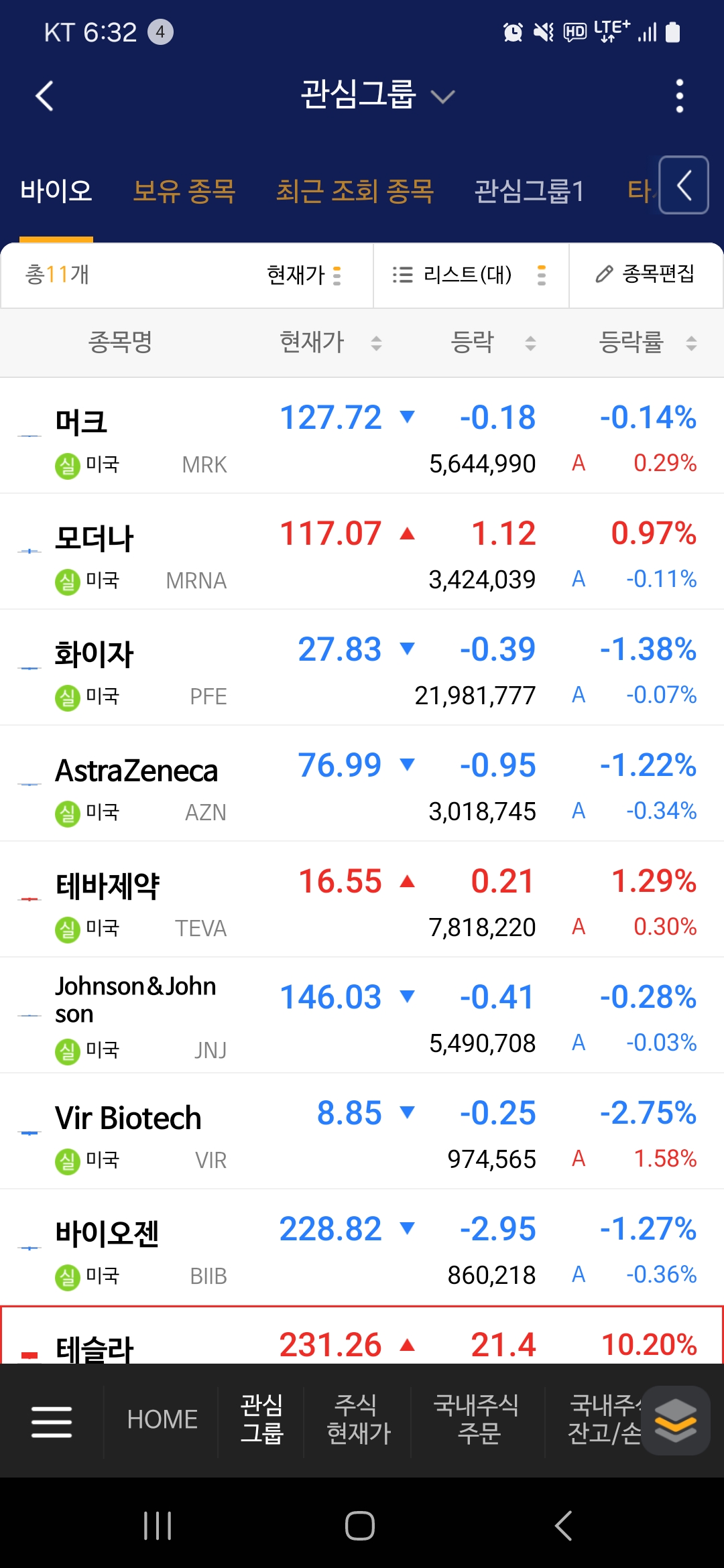Collapse the tab list with the boxed arrow

click(x=684, y=185)
